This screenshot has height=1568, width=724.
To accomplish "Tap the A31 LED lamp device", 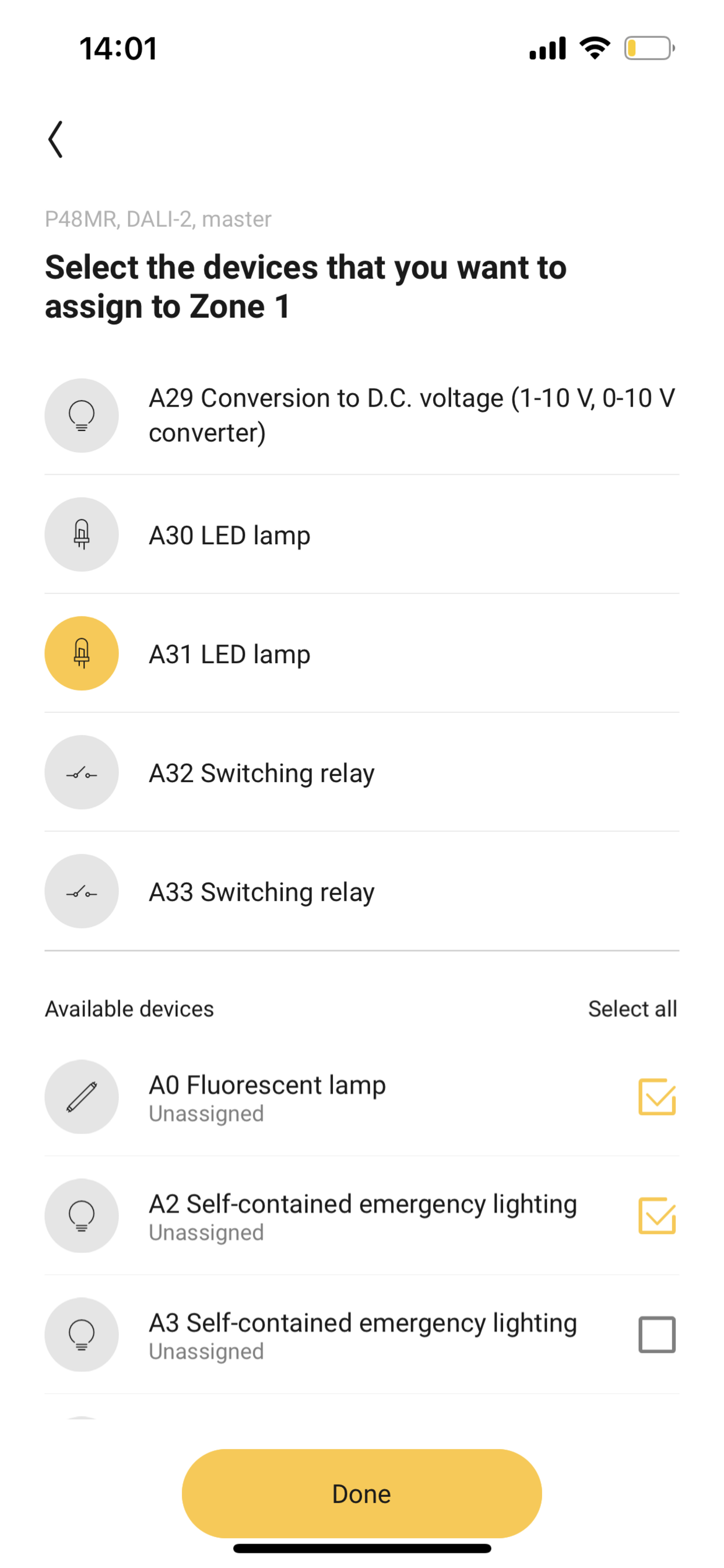I will coord(362,653).
